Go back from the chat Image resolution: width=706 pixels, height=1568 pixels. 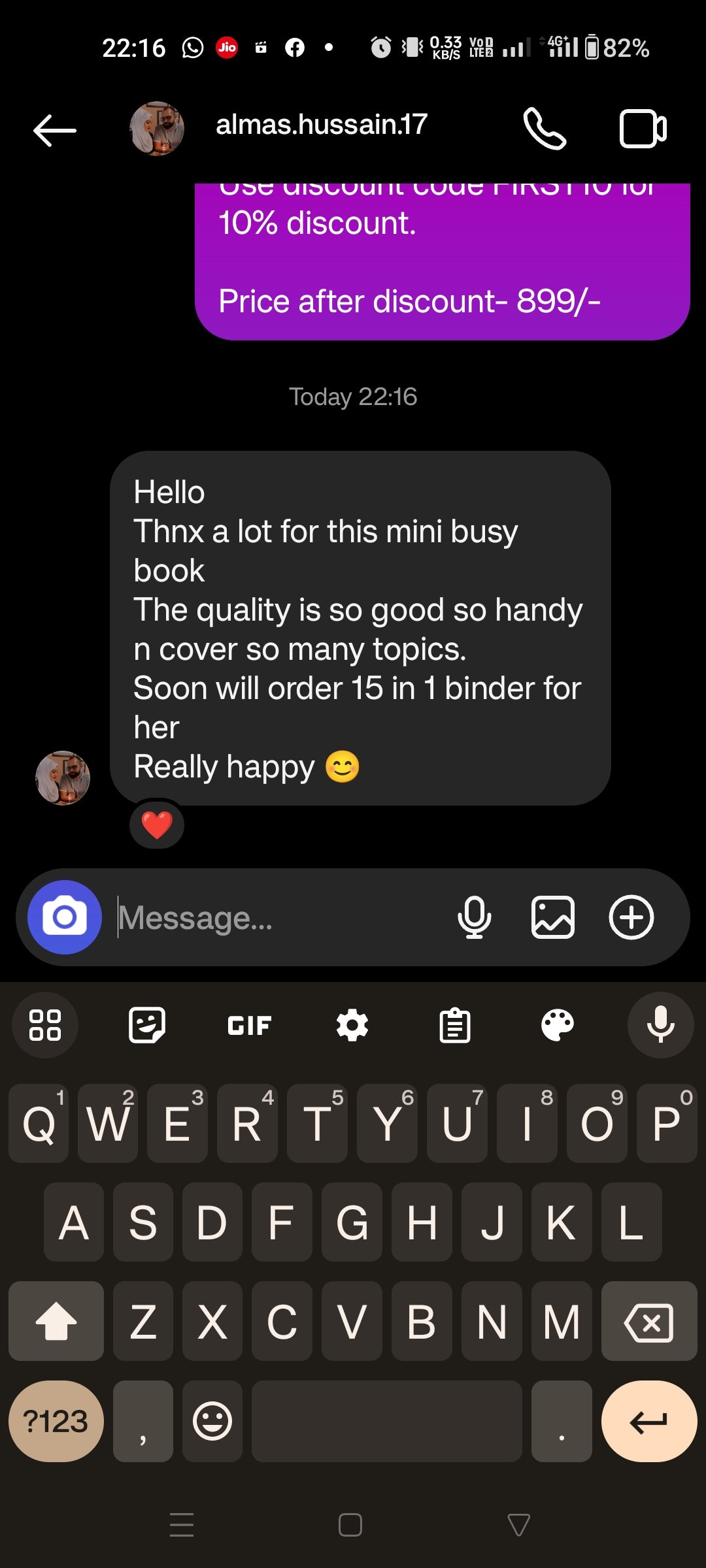coord(55,130)
